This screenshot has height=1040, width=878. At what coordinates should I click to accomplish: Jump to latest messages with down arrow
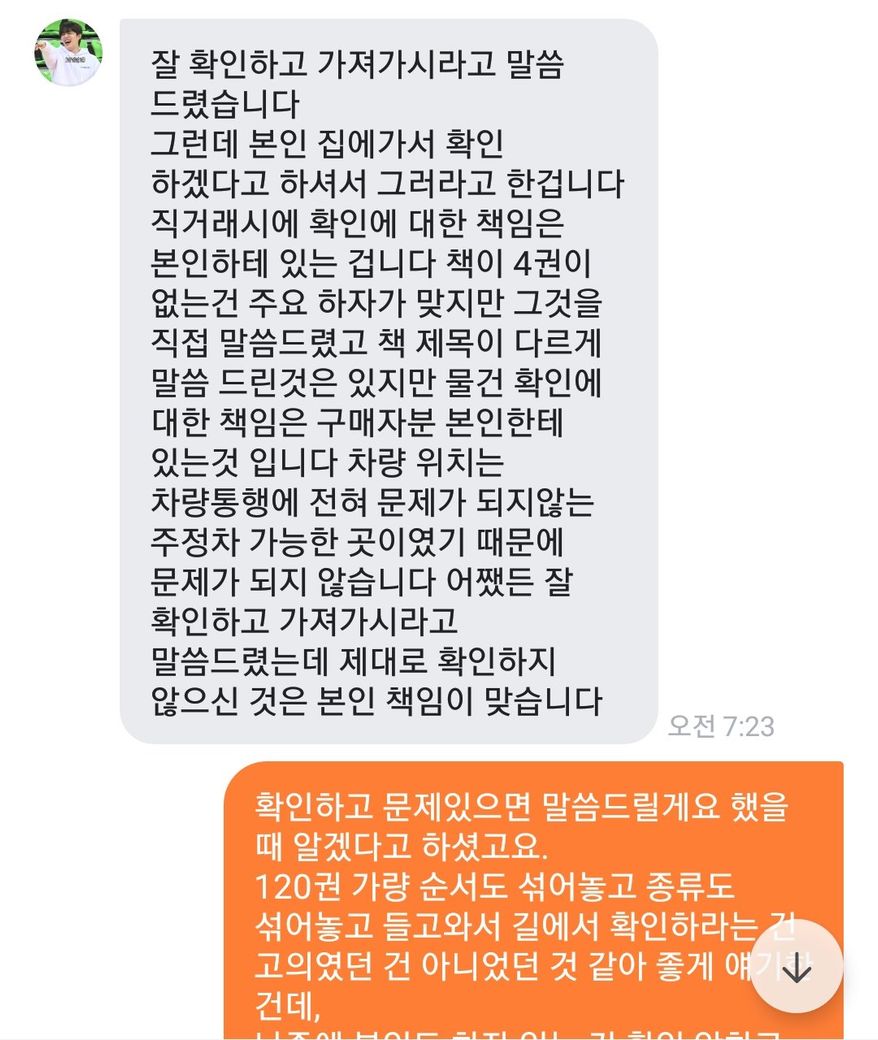(x=797, y=967)
